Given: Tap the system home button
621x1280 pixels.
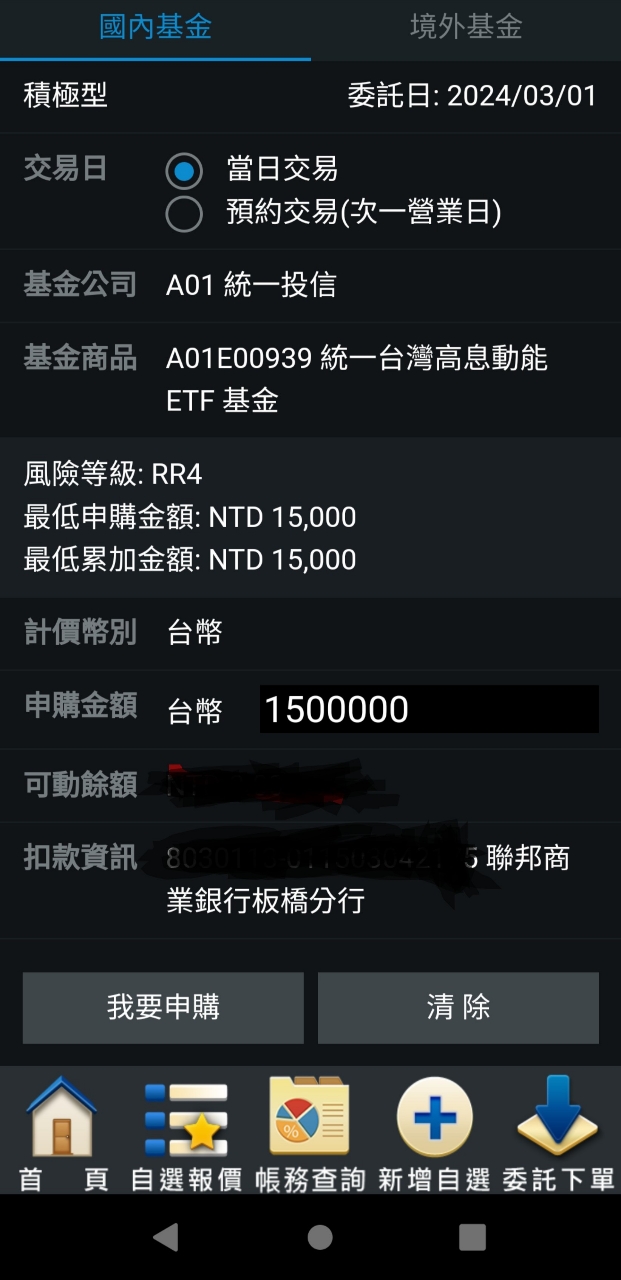Looking at the screenshot, I should point(320,1237).
